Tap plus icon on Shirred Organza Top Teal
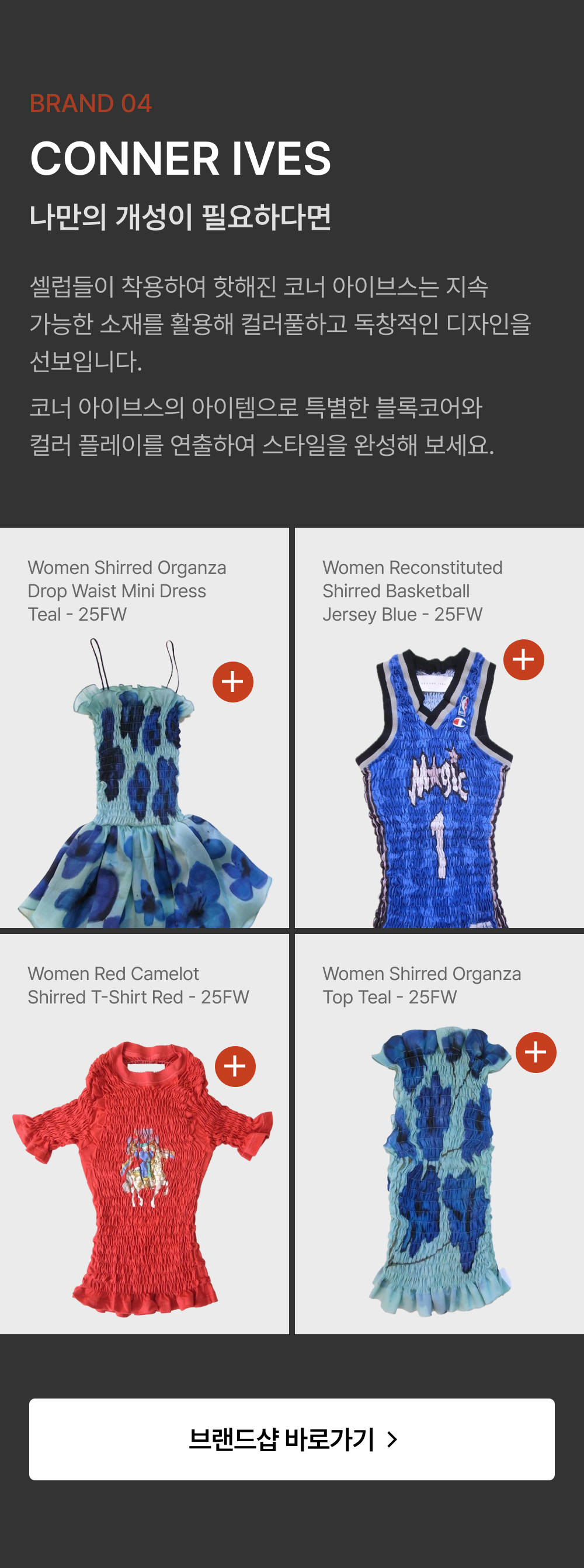This screenshot has height=1568, width=584. (536, 1053)
